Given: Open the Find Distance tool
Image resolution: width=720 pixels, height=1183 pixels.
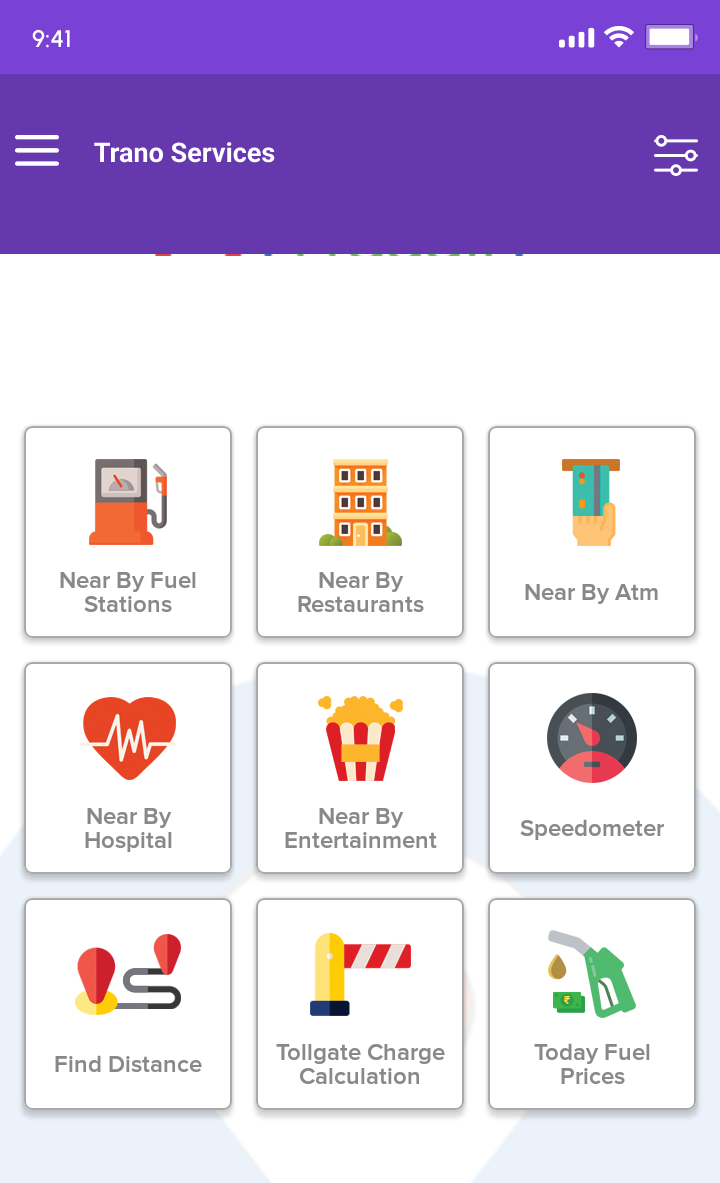Looking at the screenshot, I should 128,1004.
